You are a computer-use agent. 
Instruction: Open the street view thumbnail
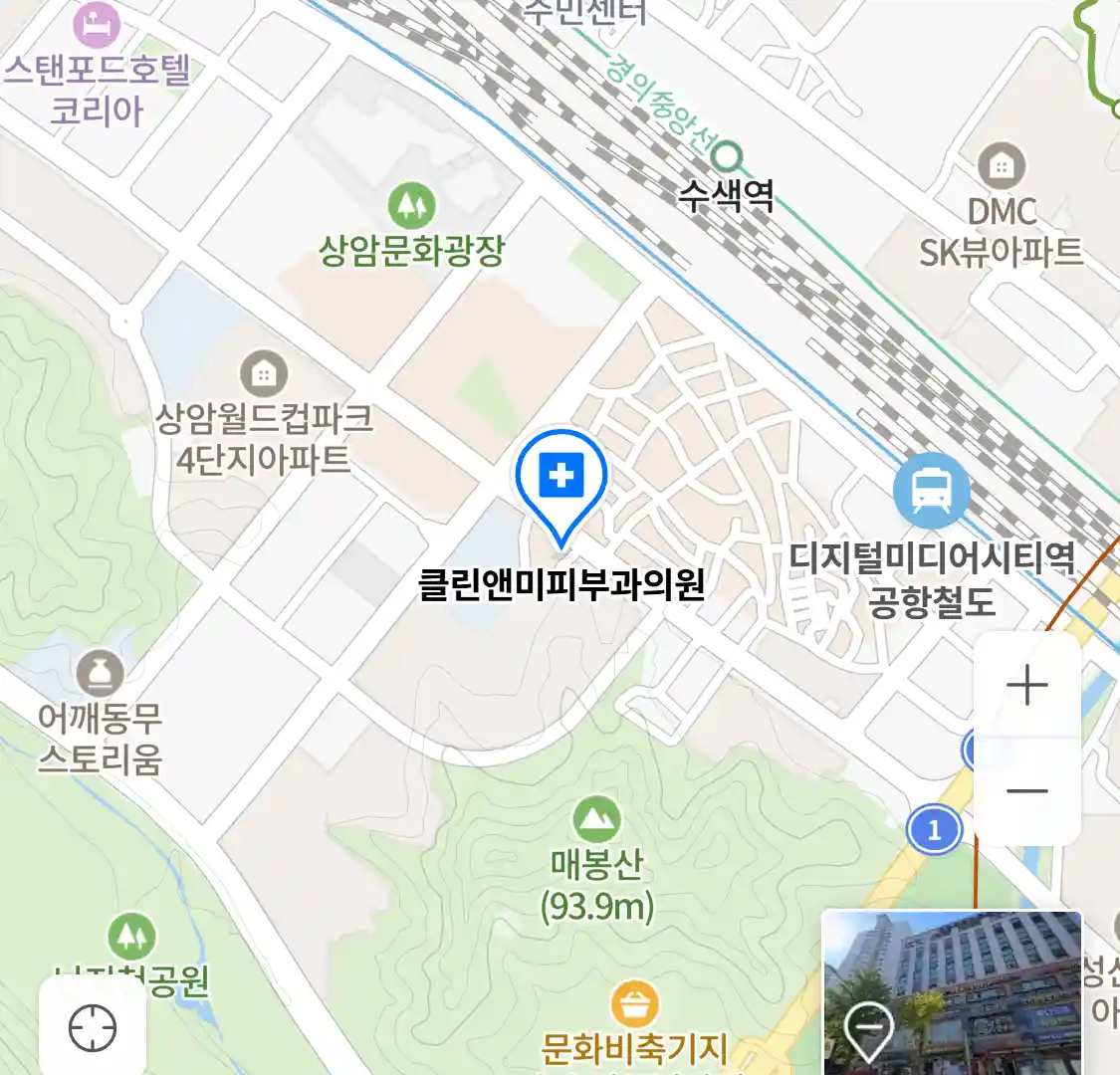[x=952, y=992]
